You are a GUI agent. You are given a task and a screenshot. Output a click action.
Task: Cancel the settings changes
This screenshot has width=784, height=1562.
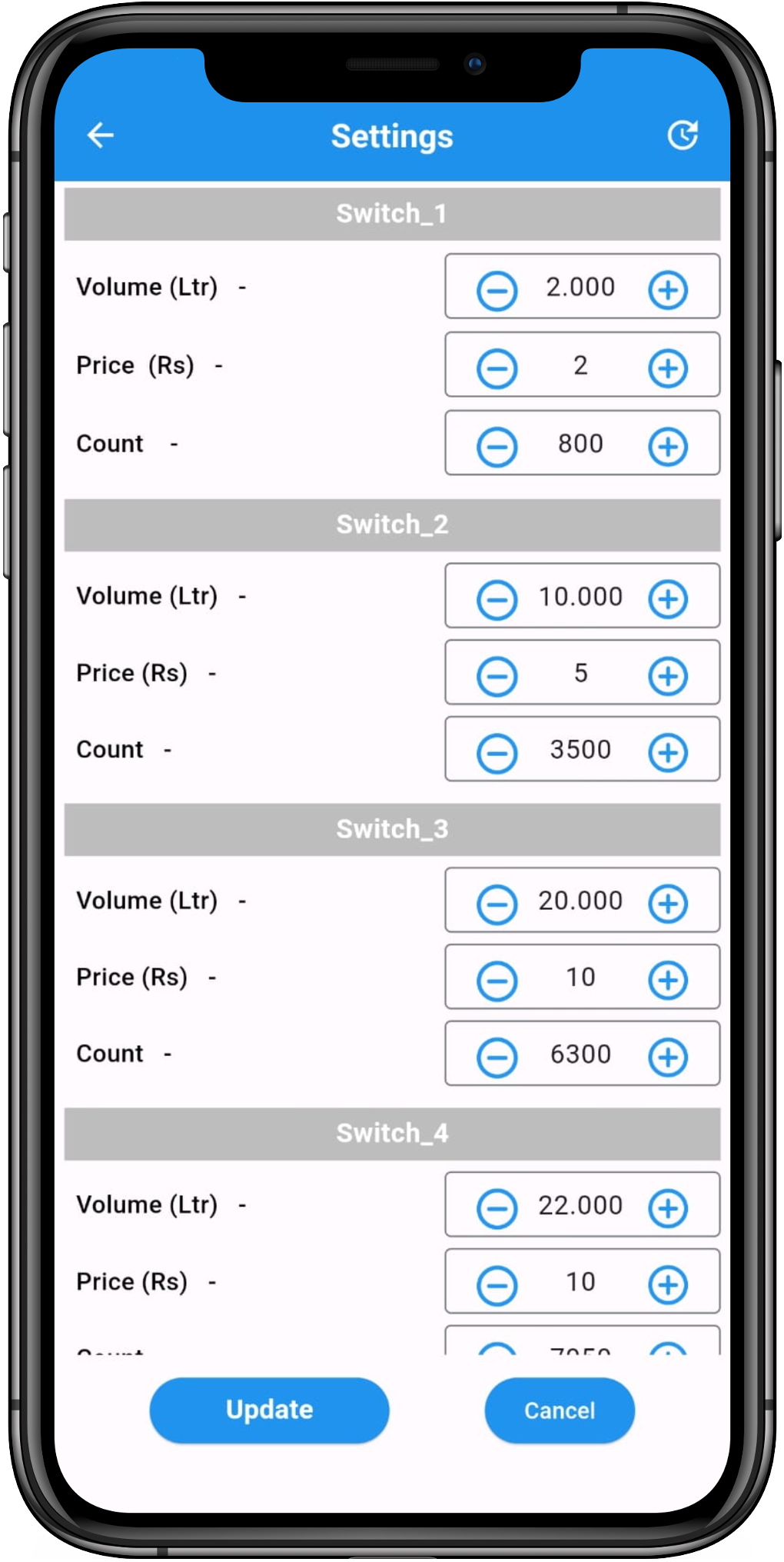[560, 1410]
